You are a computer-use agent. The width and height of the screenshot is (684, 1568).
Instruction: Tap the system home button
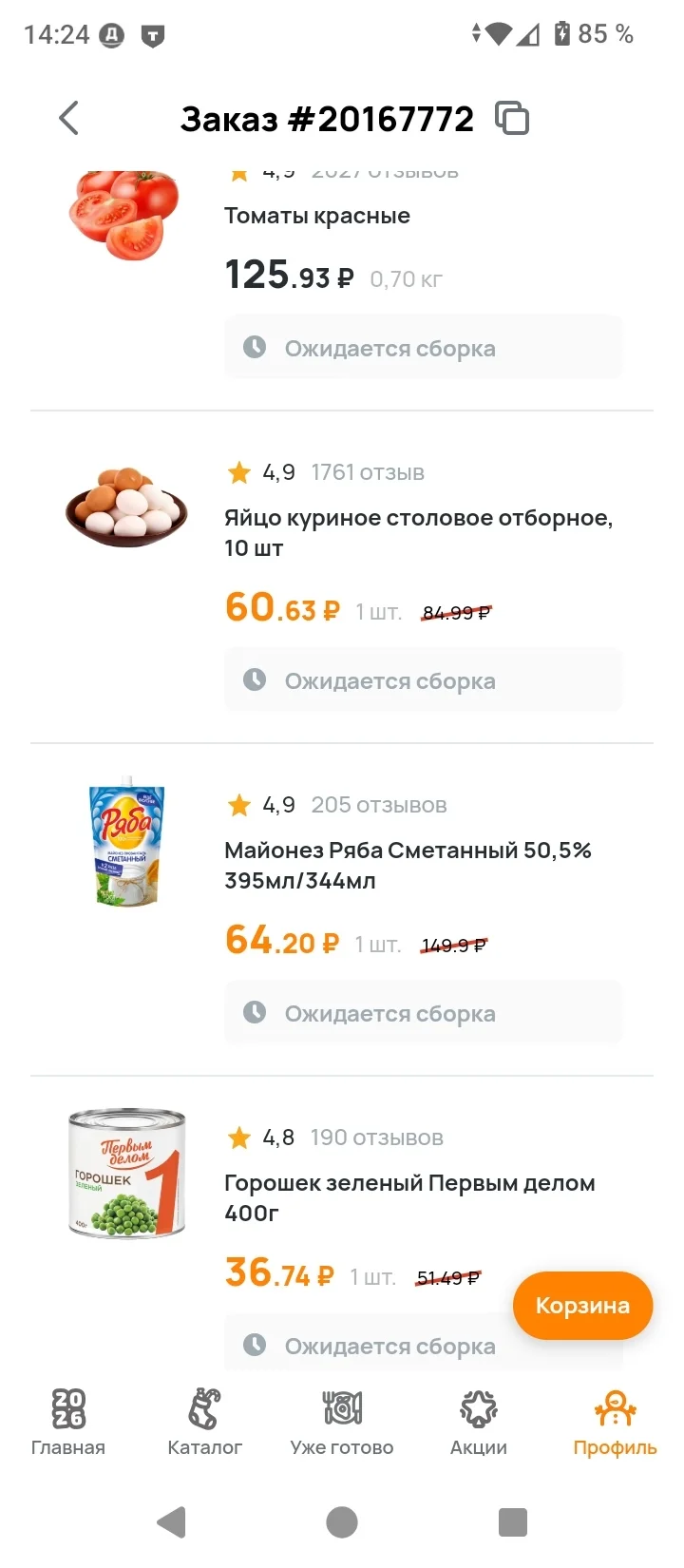[342, 1522]
